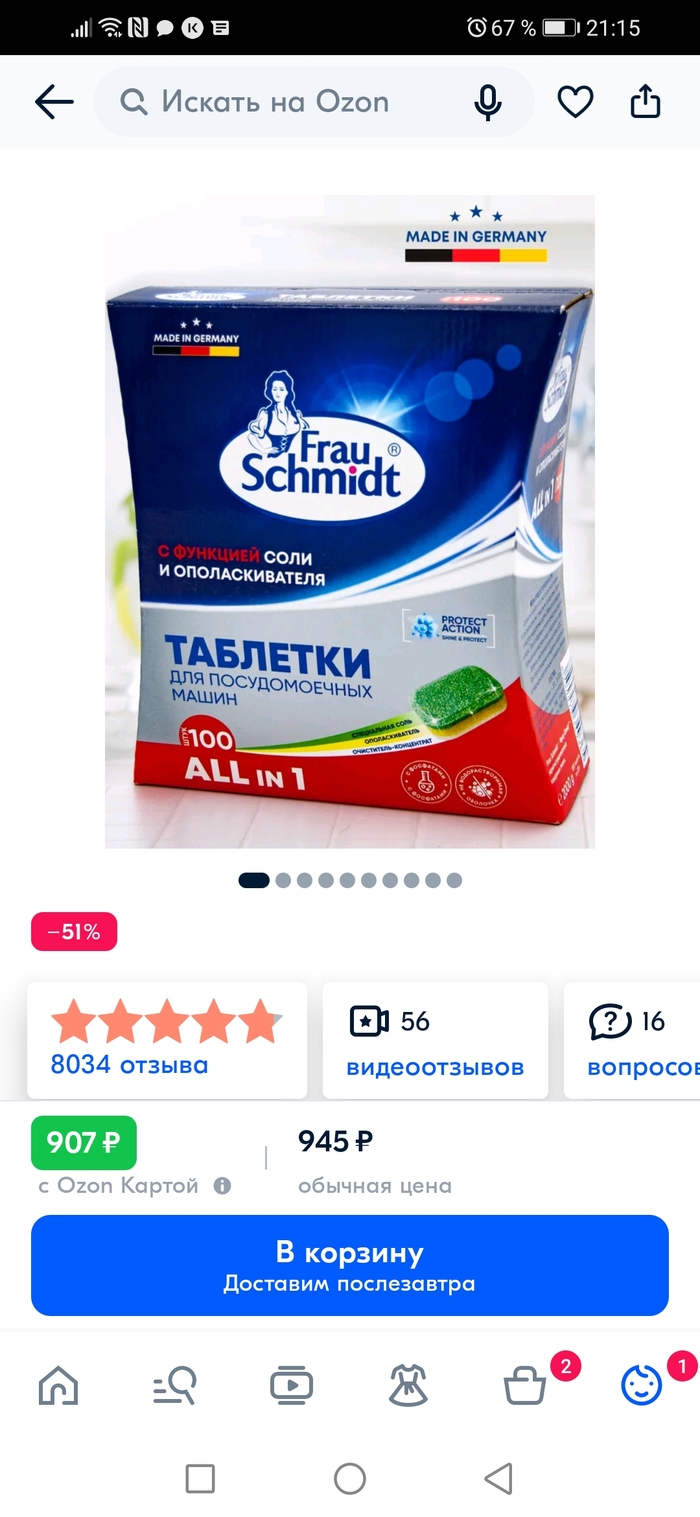Tap the system home circle button
Image resolution: width=700 pixels, height=1517 pixels.
tap(350, 1478)
